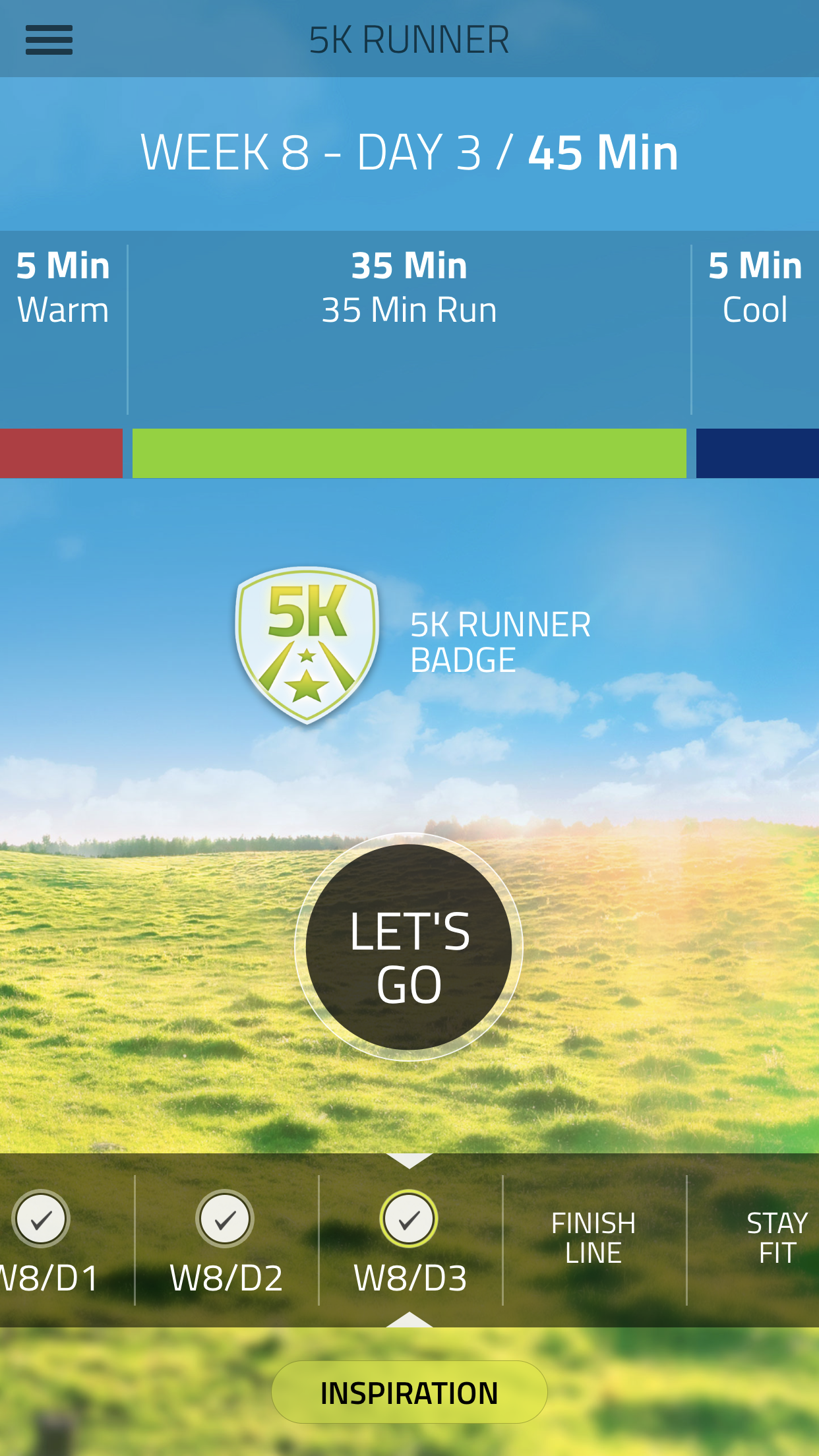Open the Inspiration button
This screenshot has height=1456, width=819.
tap(409, 1393)
